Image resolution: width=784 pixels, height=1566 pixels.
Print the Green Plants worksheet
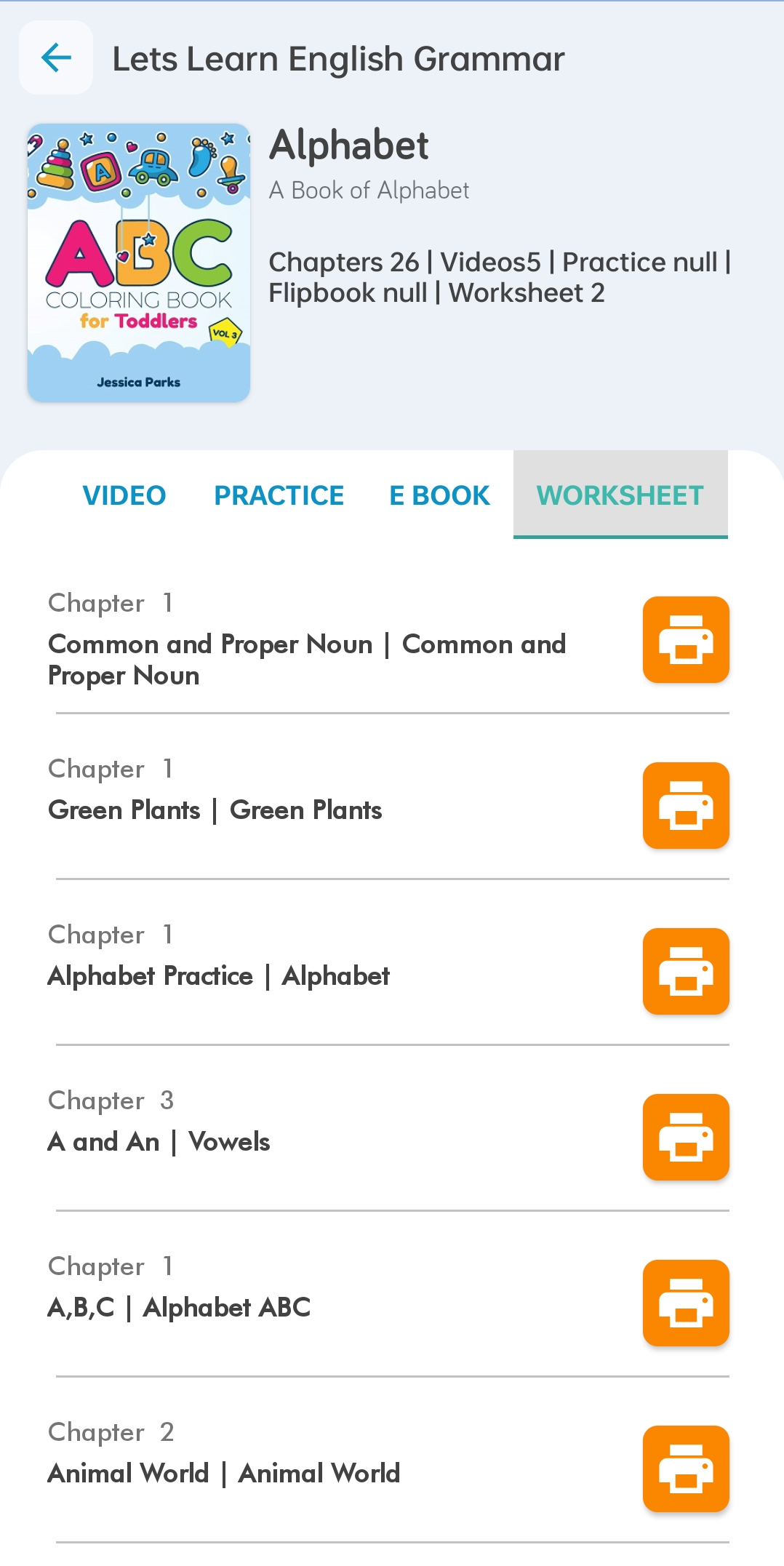tap(685, 806)
